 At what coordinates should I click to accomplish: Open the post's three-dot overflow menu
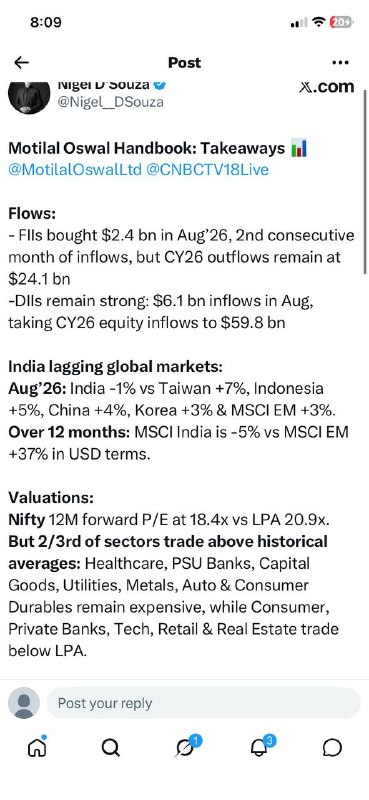(x=340, y=63)
